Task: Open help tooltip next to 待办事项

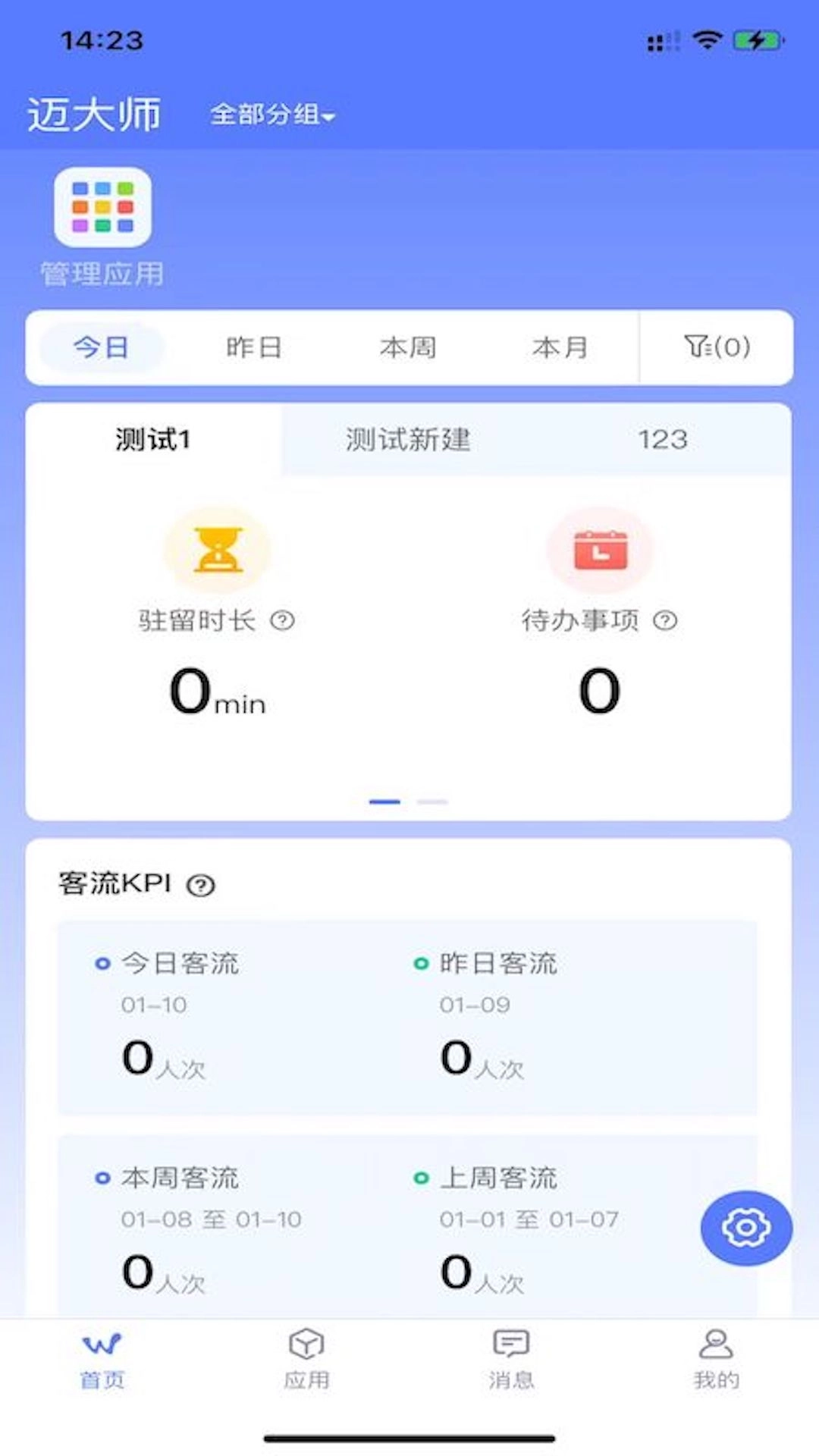Action: pos(666,620)
